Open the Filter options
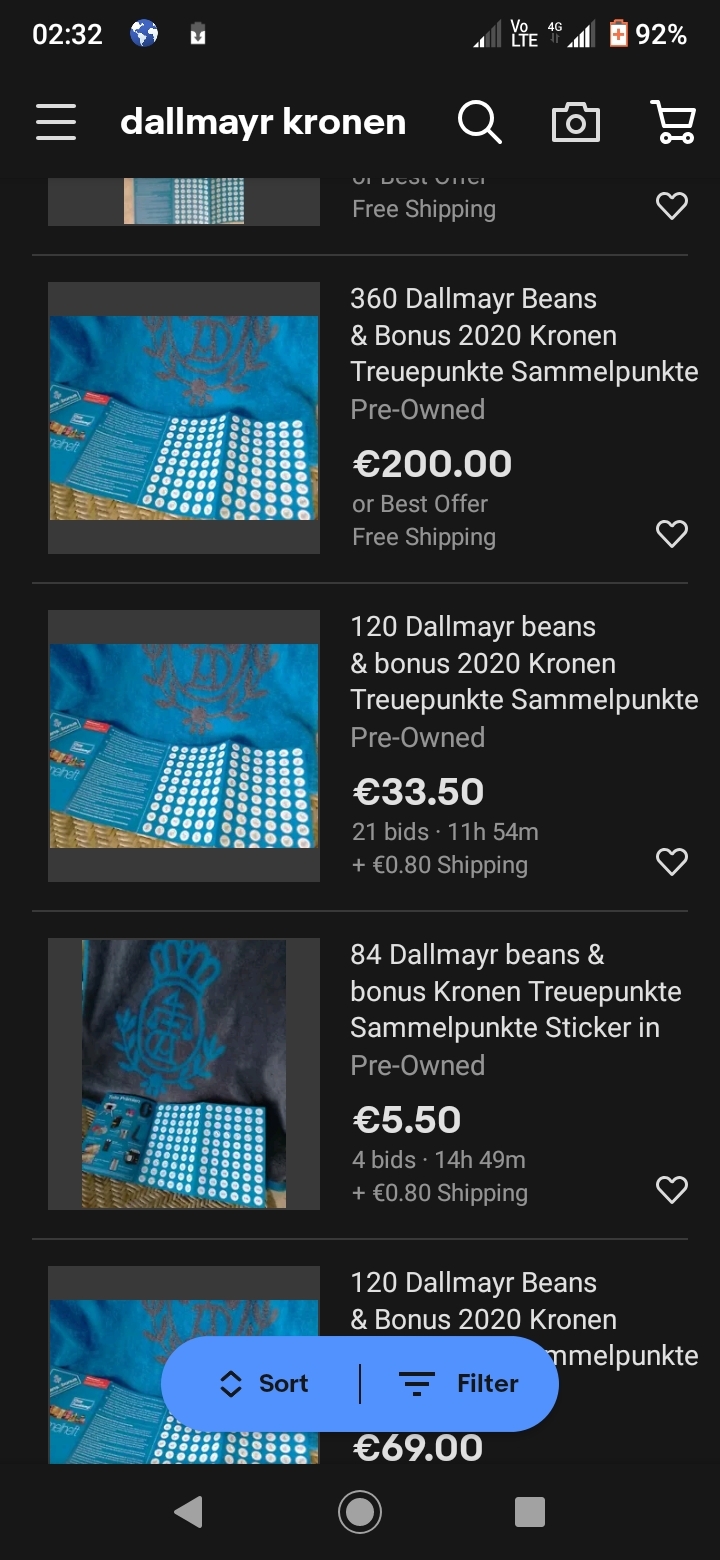 point(459,1384)
